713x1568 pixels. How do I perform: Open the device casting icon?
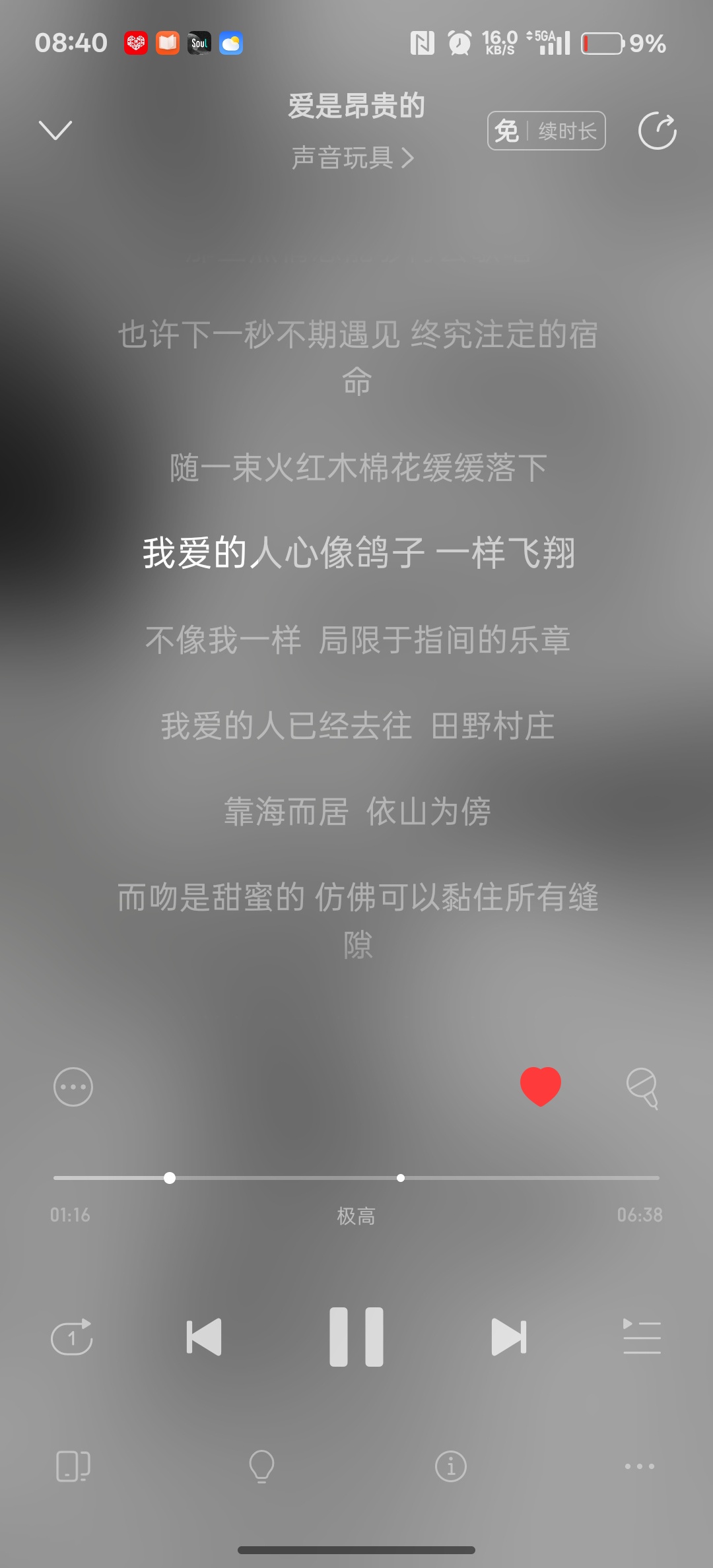coord(73,1466)
